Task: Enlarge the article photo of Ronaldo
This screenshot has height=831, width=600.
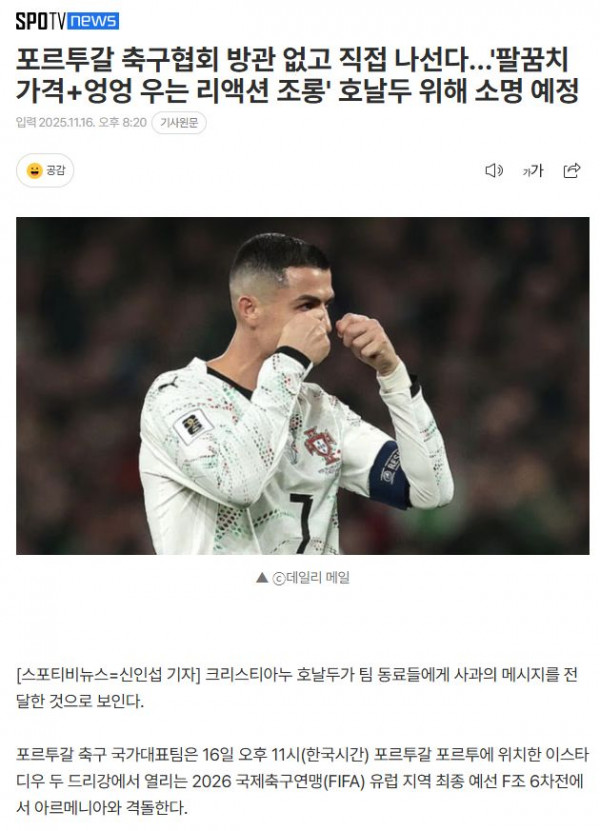Action: click(302, 385)
